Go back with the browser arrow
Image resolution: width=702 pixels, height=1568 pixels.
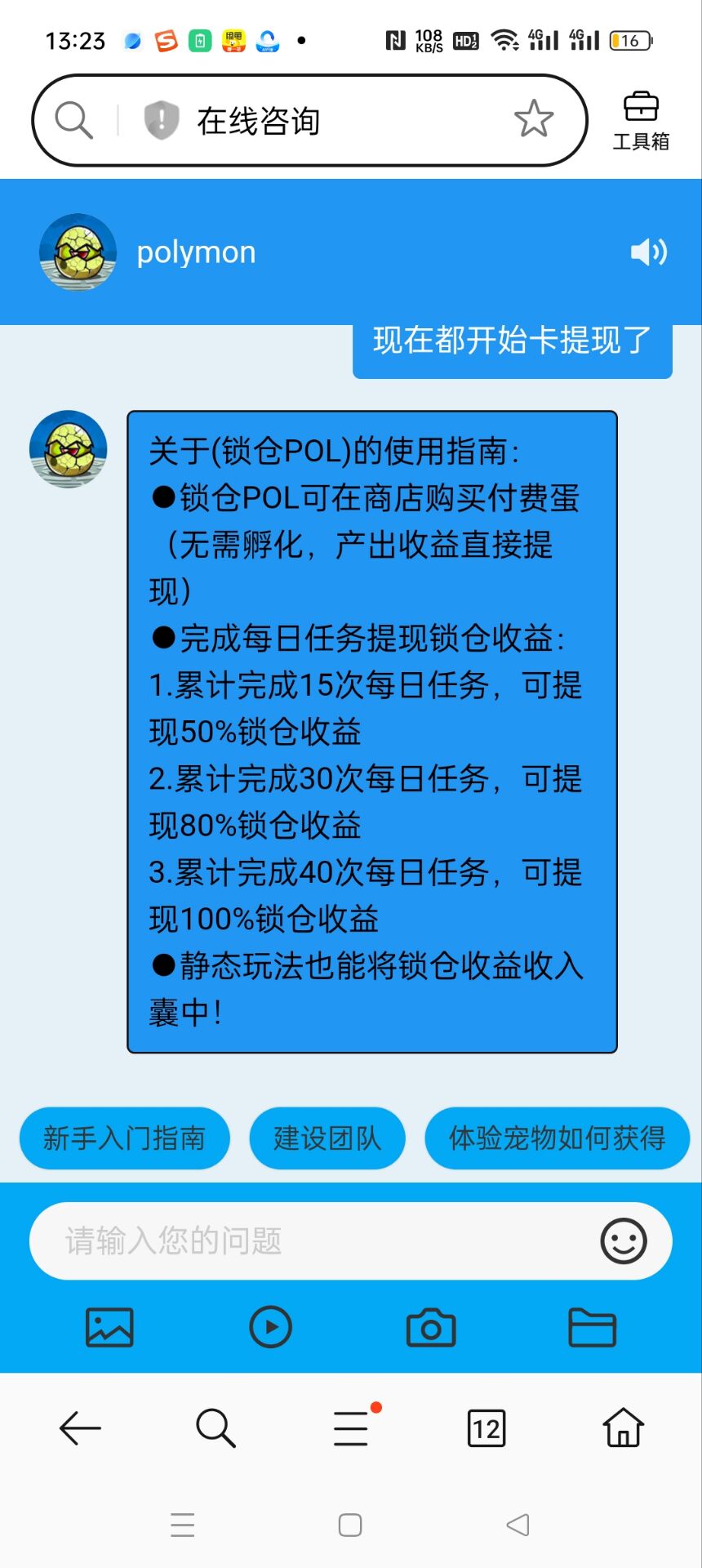pos(80,1428)
